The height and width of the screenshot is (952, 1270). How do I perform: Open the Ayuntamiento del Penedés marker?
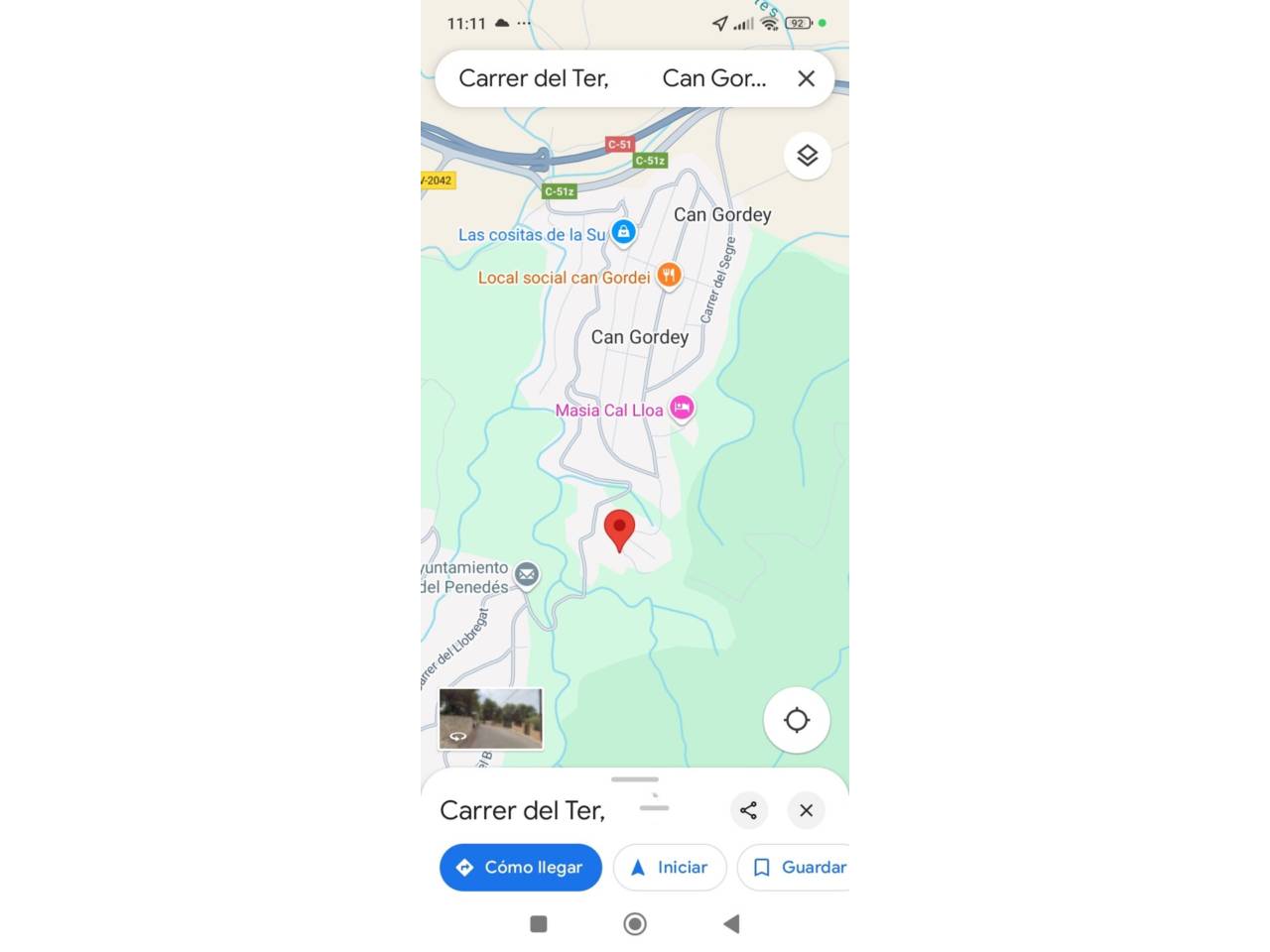[x=527, y=574]
